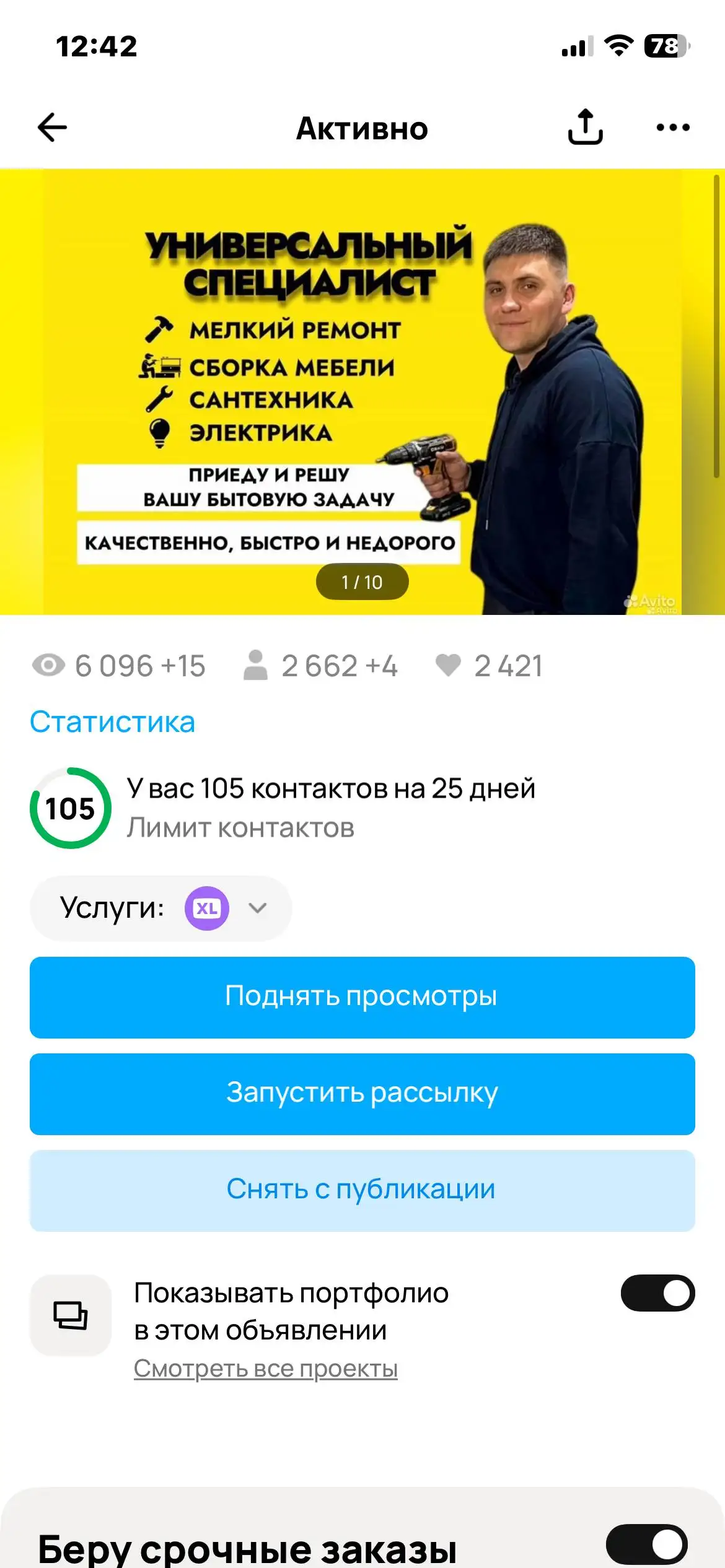Click the contacts person icon
The image size is (725, 1568).
tap(256, 665)
